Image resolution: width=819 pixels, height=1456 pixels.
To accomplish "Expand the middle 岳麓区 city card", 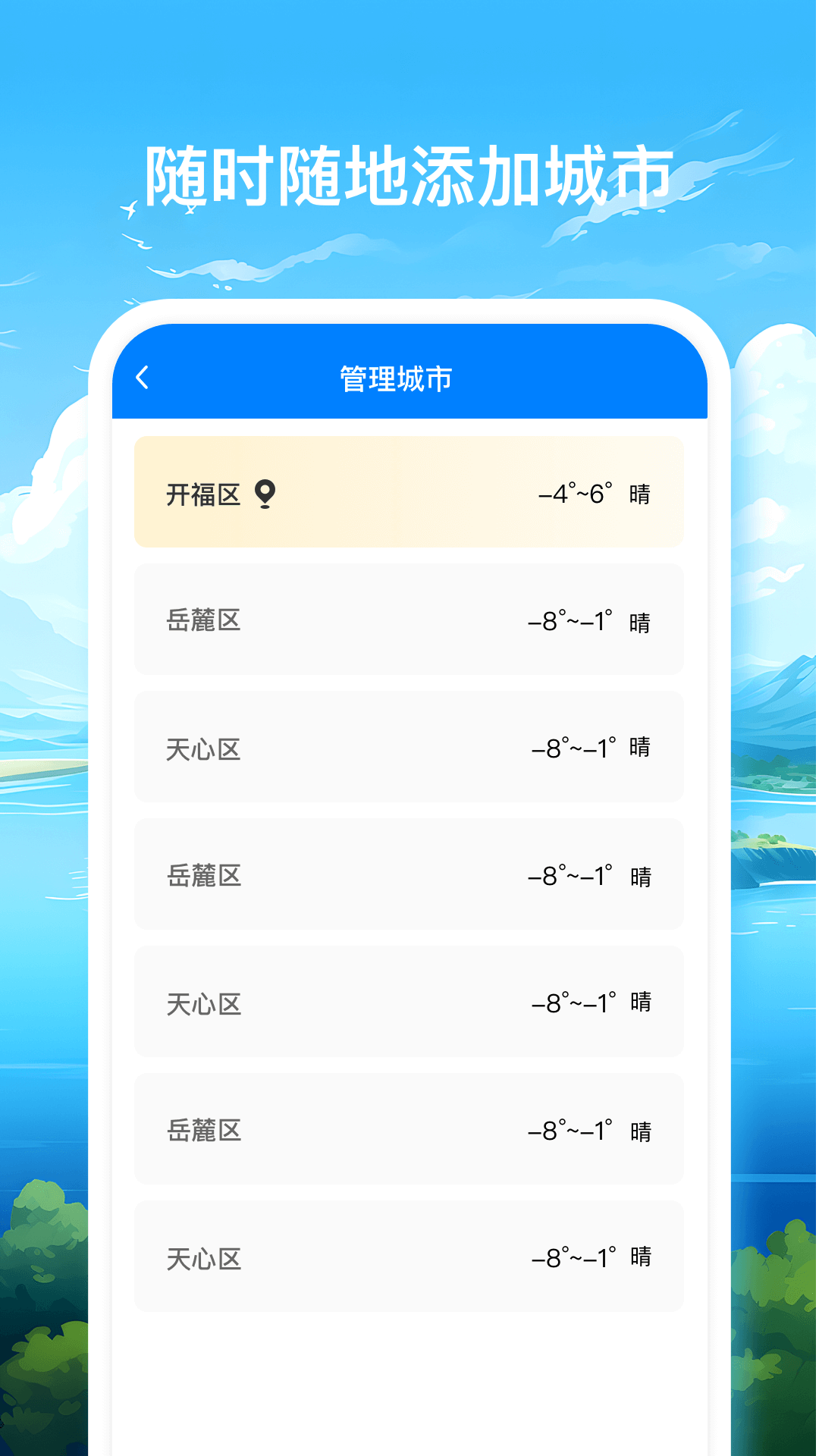I will tap(409, 876).
